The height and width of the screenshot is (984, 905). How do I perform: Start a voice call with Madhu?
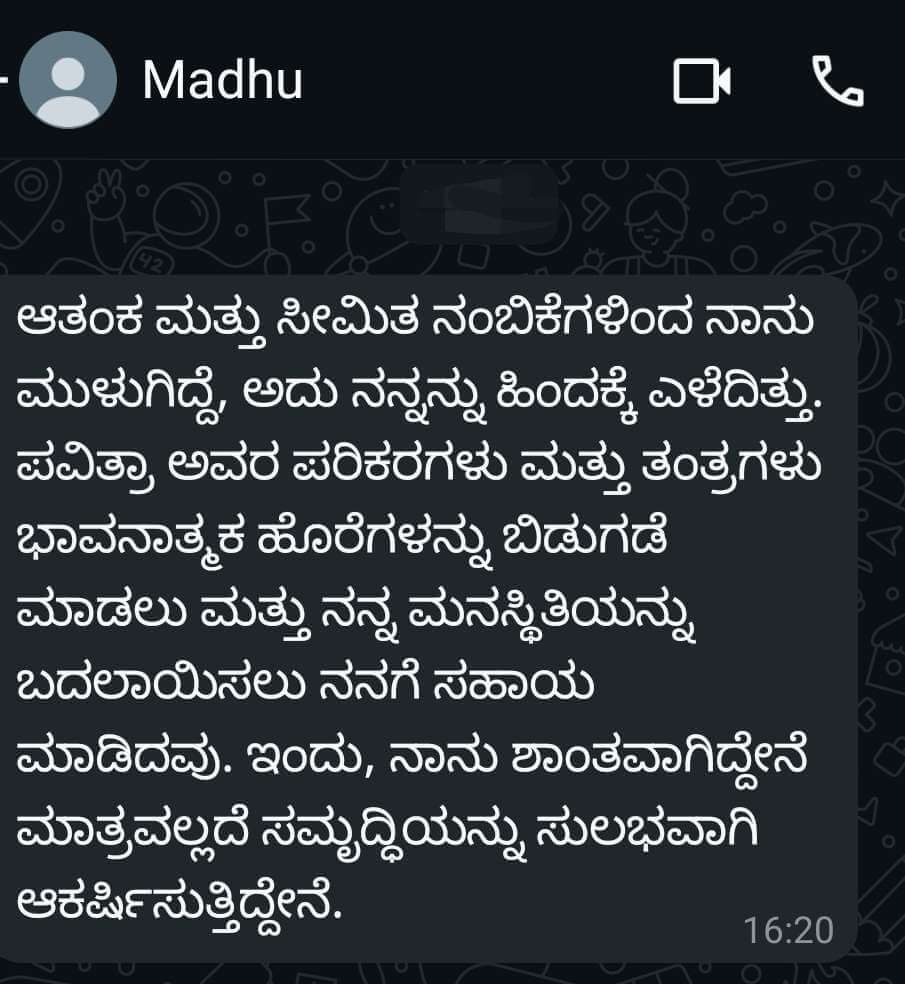click(837, 81)
